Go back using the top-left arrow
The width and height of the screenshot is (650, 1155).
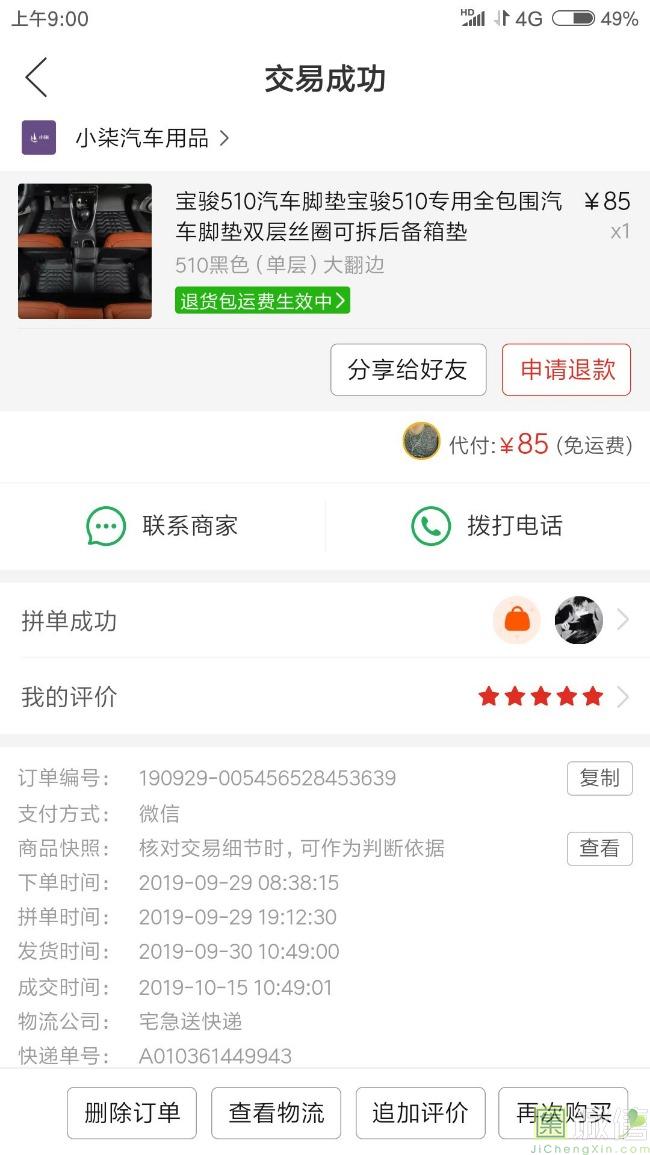coord(37,78)
